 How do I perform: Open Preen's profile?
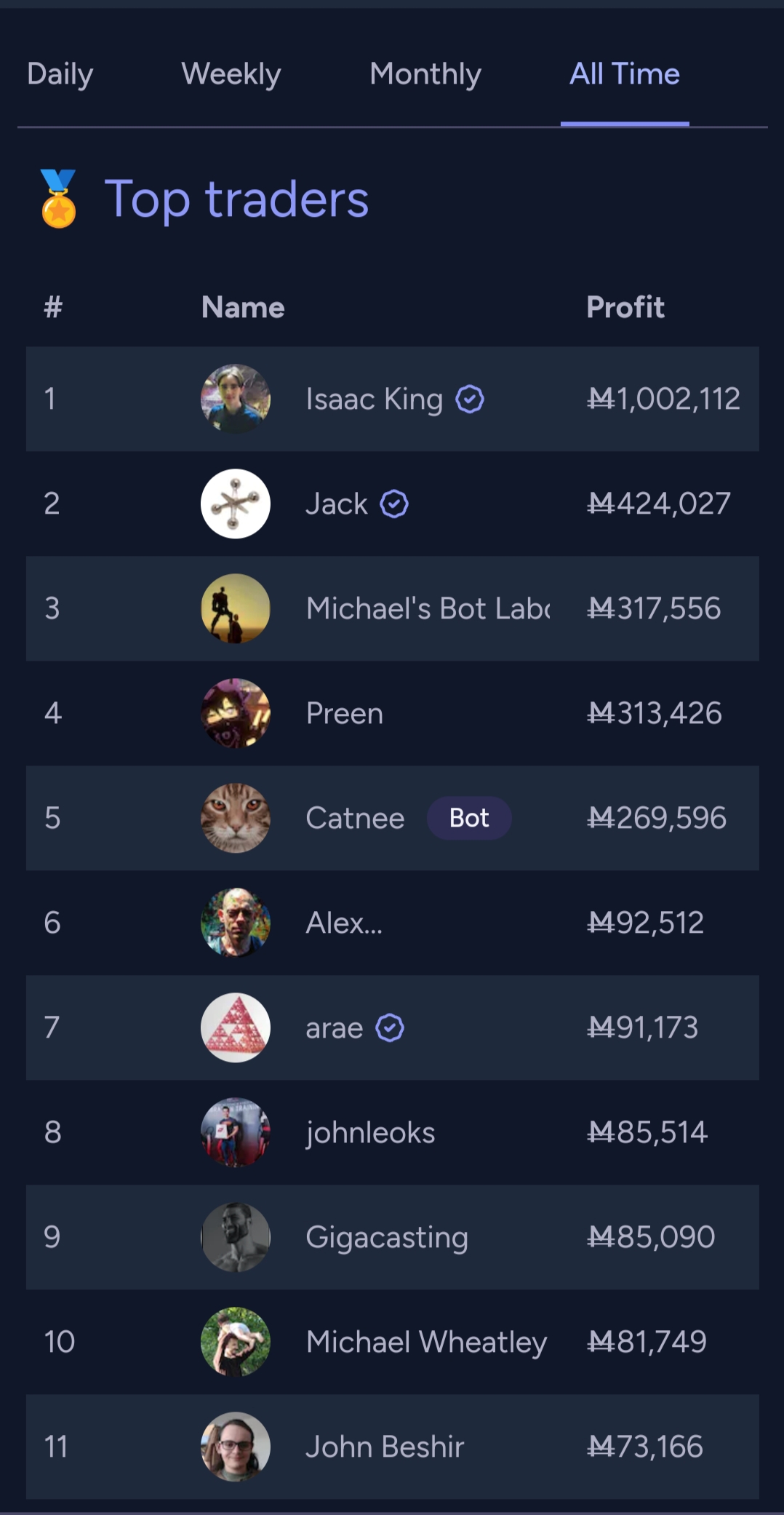[393, 713]
